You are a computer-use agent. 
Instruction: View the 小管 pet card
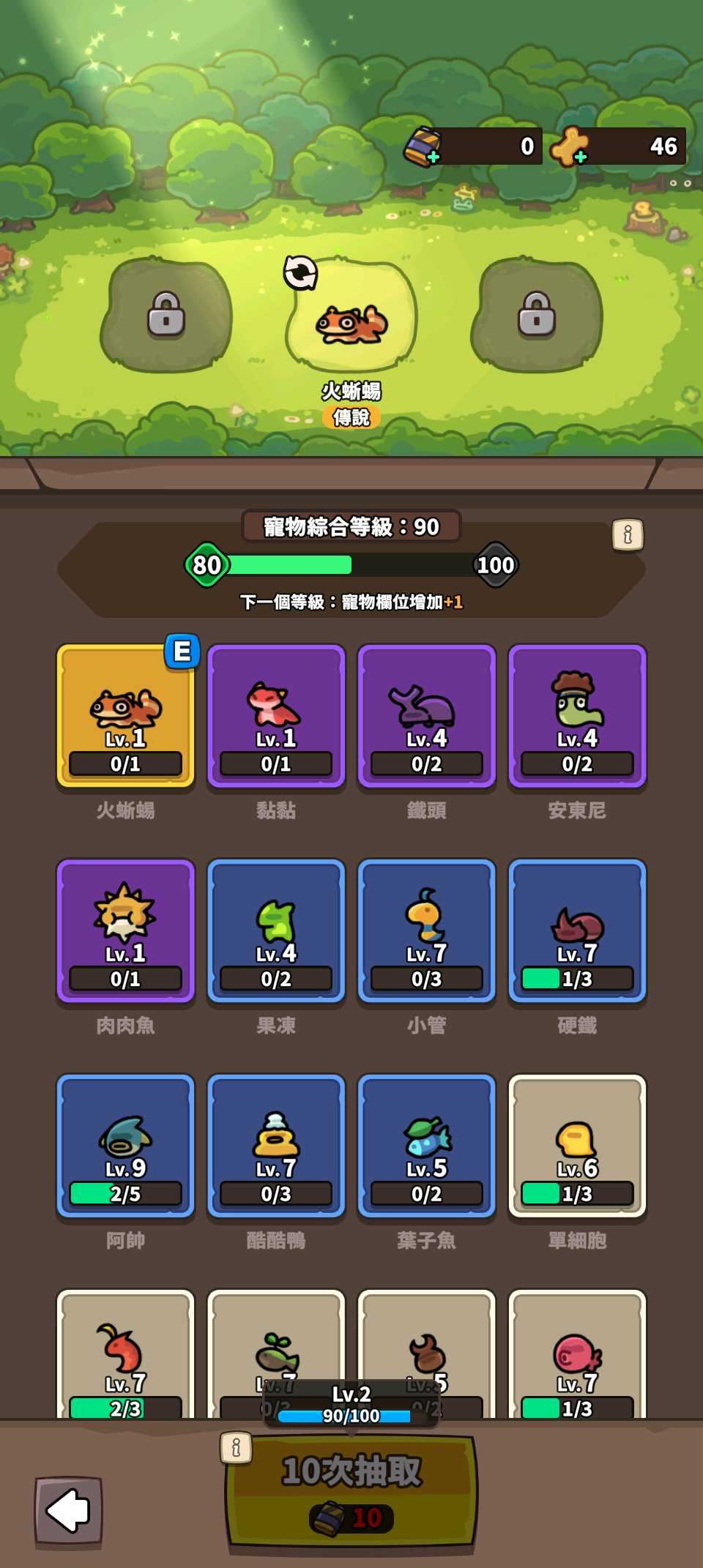point(426,931)
